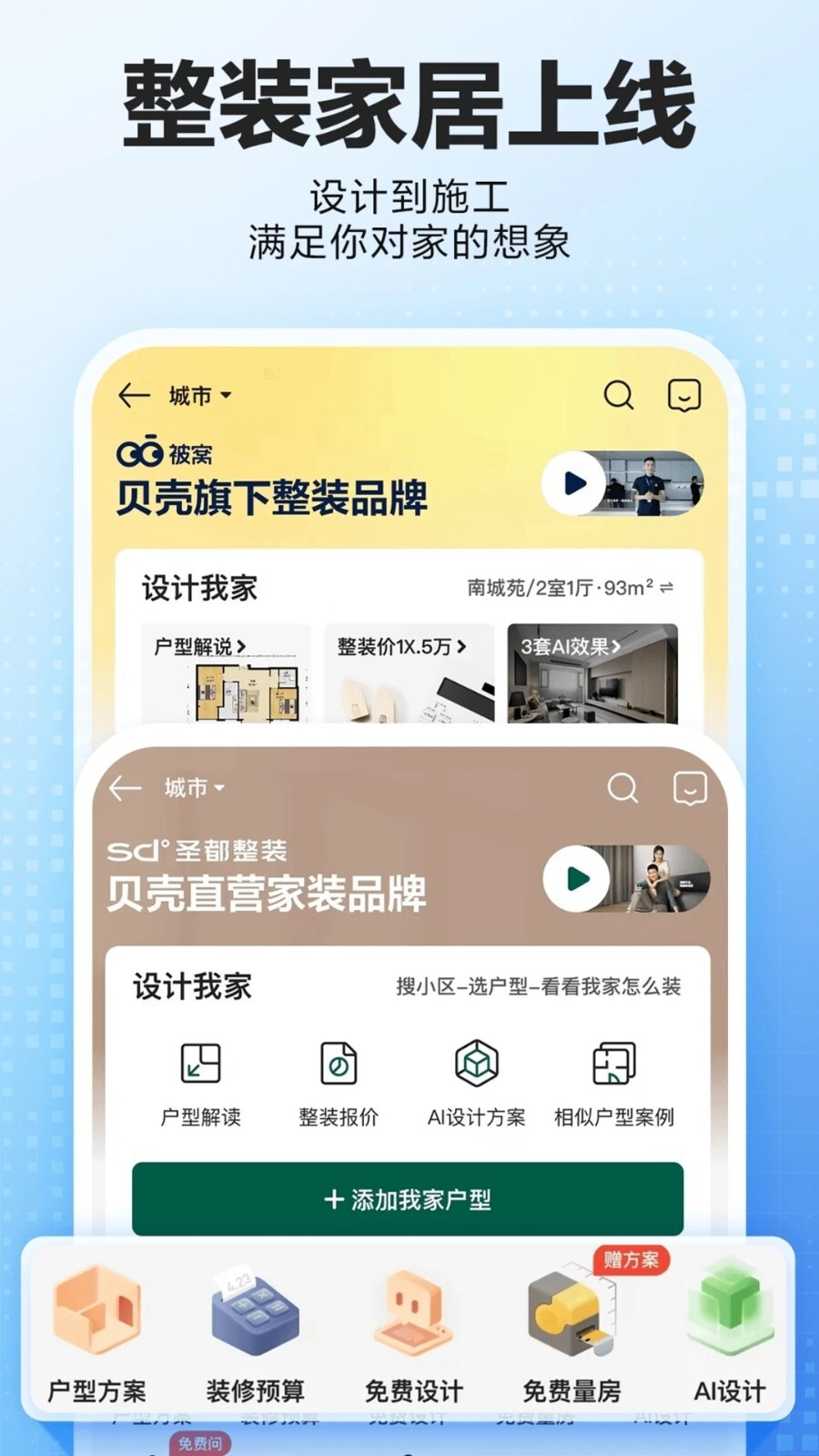819x1456 pixels.
Task: Open the chat icon on 圣都整装 screen
Action: point(692,789)
